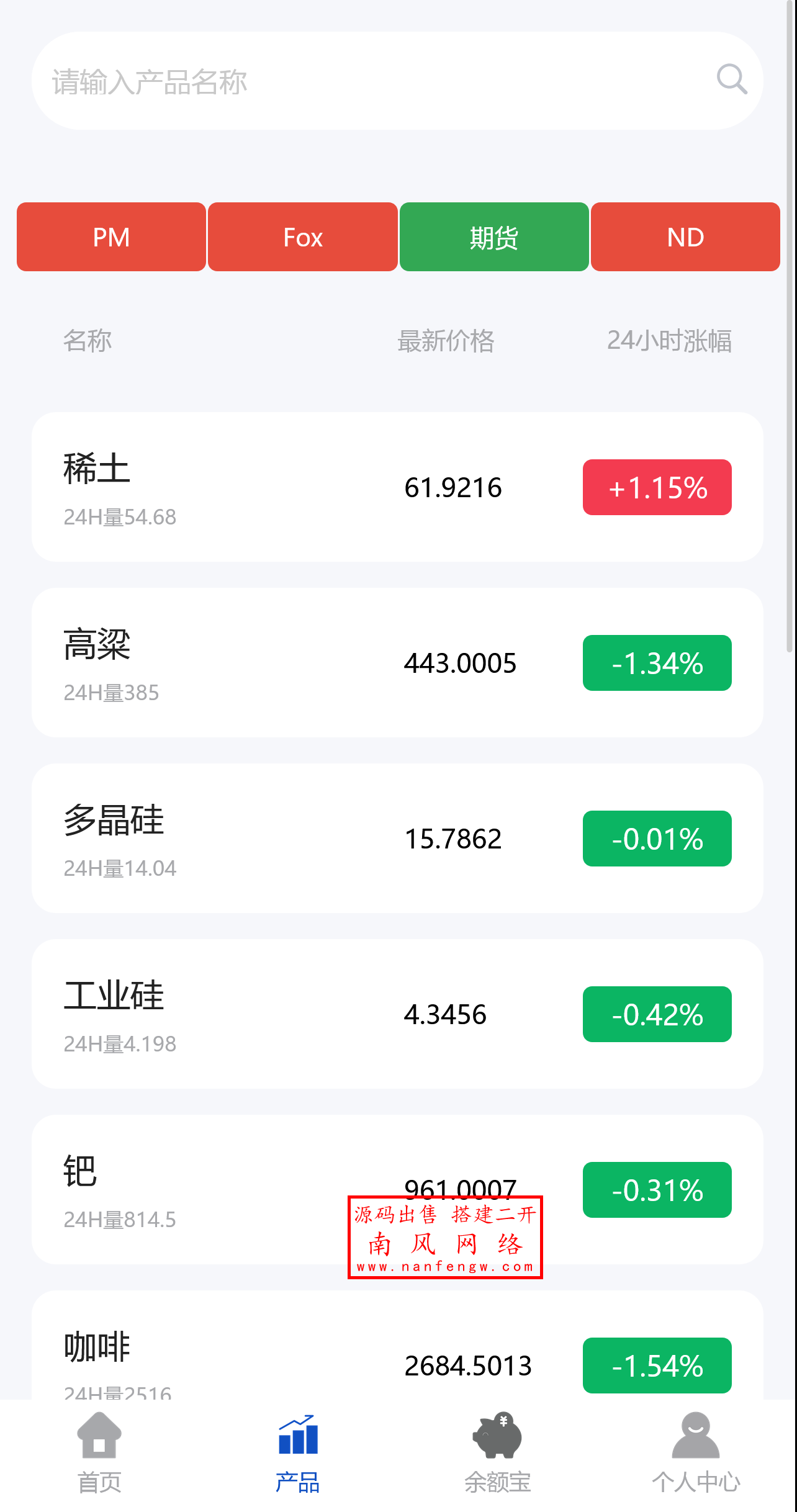
Task: Select the 期货 futures category
Action: 493,236
